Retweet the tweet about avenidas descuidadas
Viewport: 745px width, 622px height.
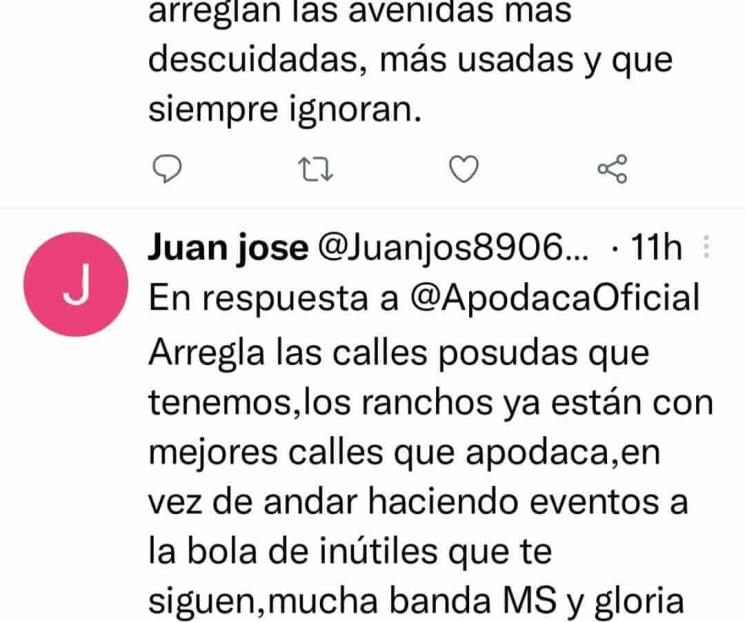(x=316, y=172)
